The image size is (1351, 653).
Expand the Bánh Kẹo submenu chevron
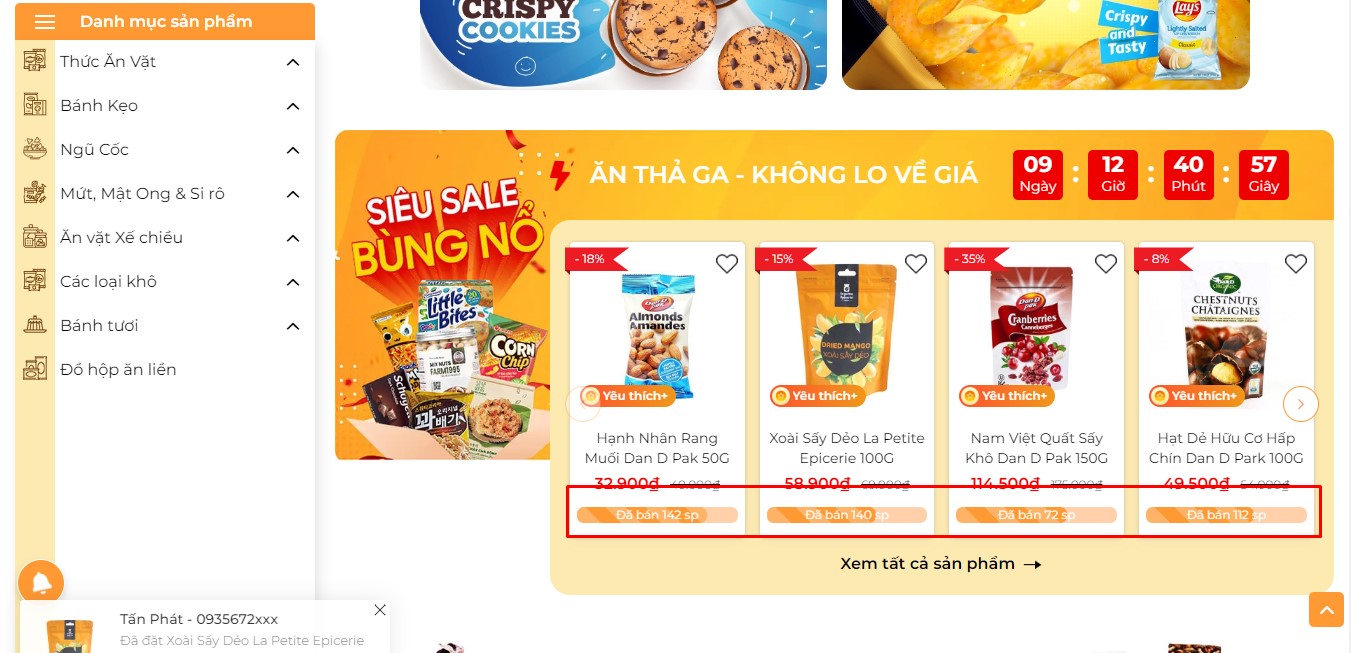coord(293,106)
